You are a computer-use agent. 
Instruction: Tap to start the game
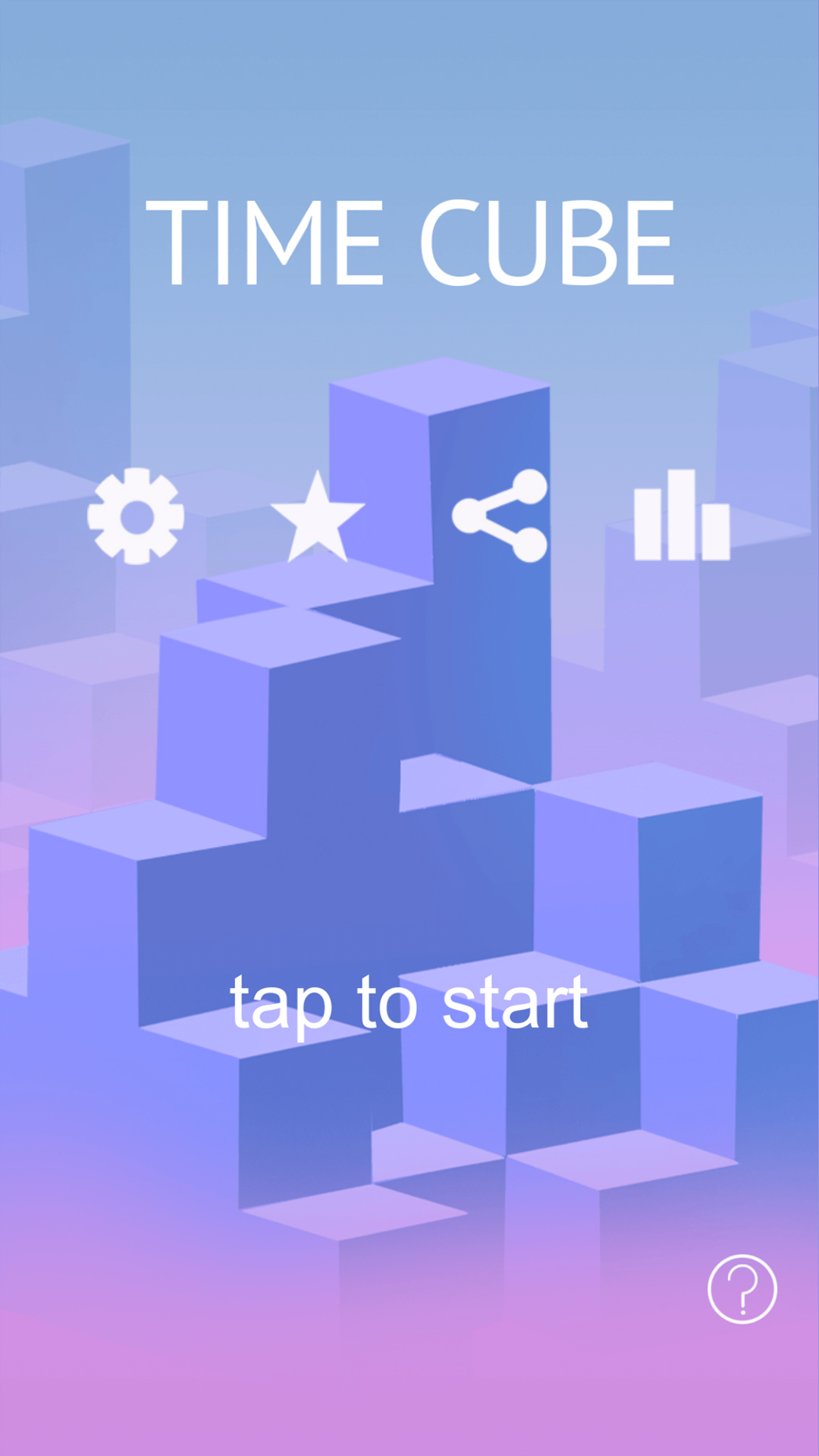pyautogui.click(x=409, y=1003)
